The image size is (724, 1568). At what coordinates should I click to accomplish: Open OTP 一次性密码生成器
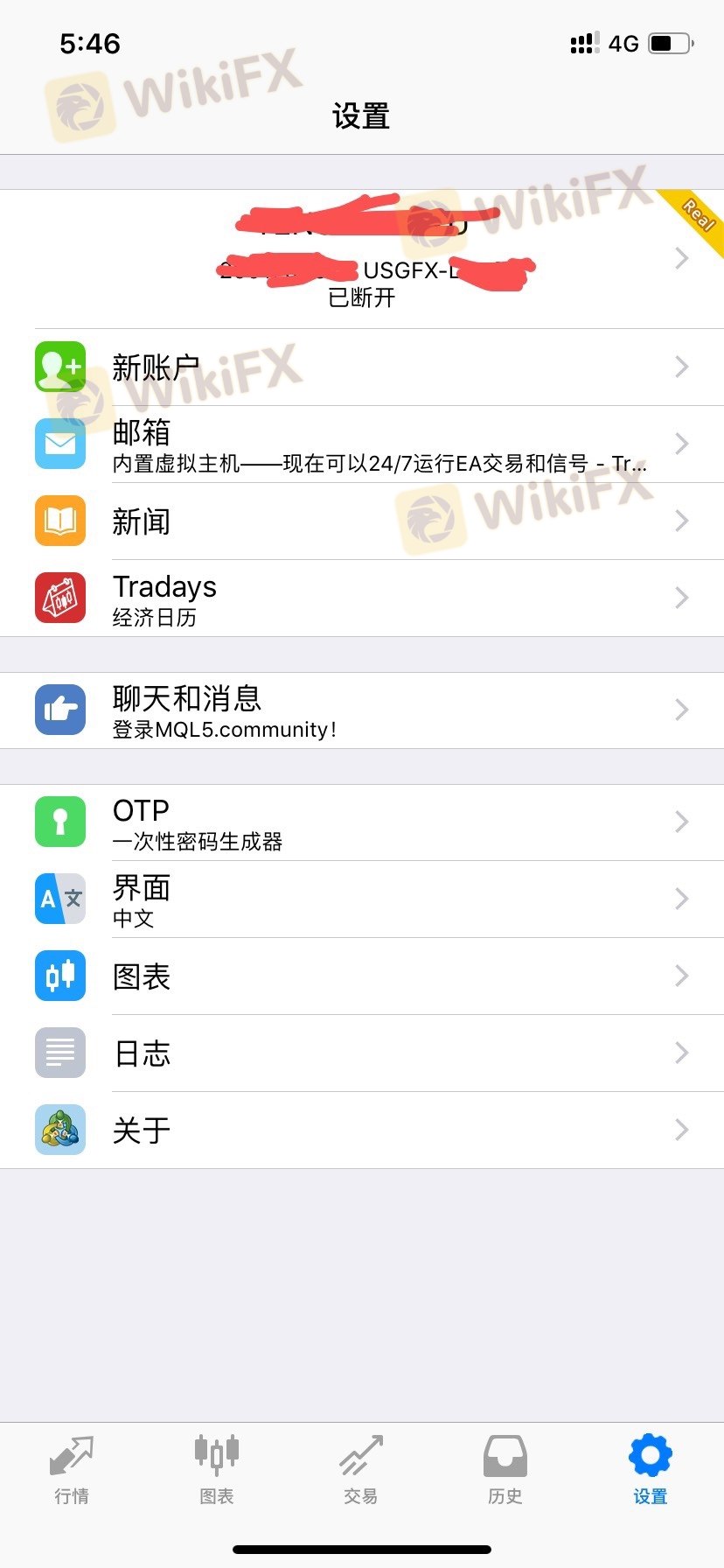[x=362, y=822]
